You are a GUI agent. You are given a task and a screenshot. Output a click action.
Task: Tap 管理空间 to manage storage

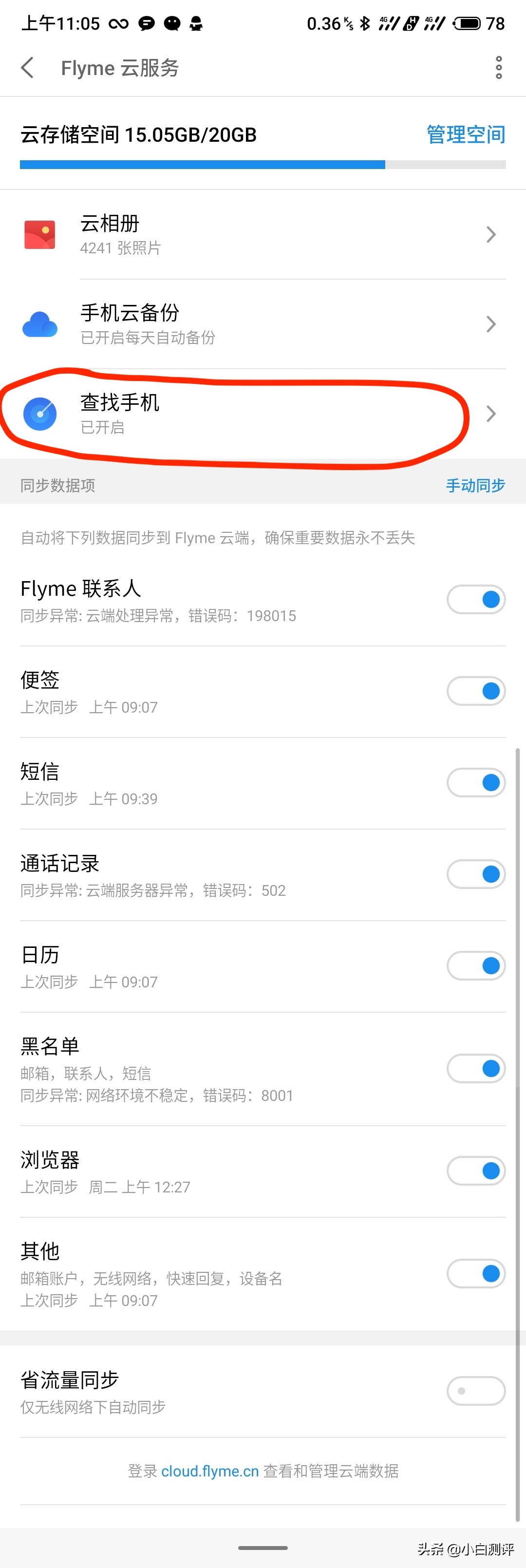click(x=465, y=134)
